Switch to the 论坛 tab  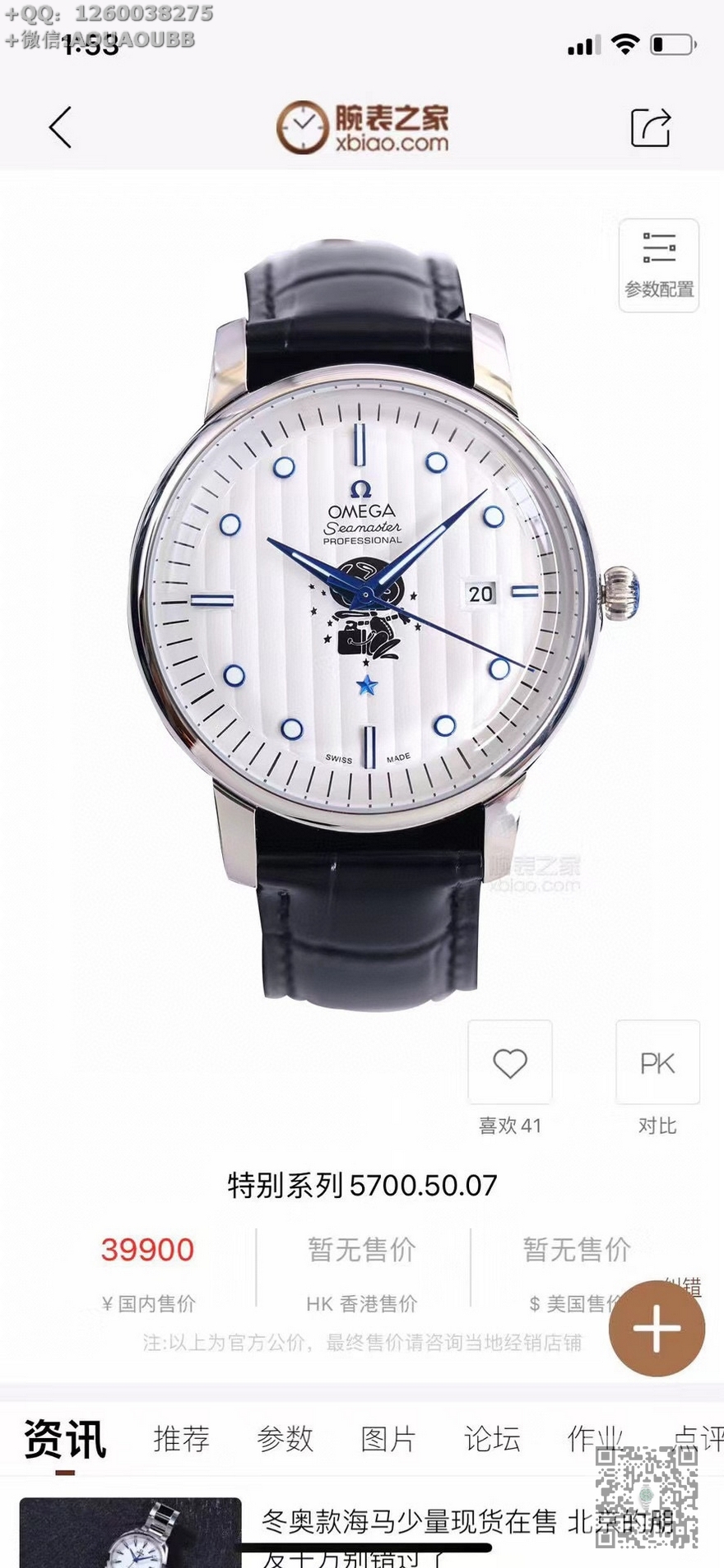pyautogui.click(x=492, y=1439)
